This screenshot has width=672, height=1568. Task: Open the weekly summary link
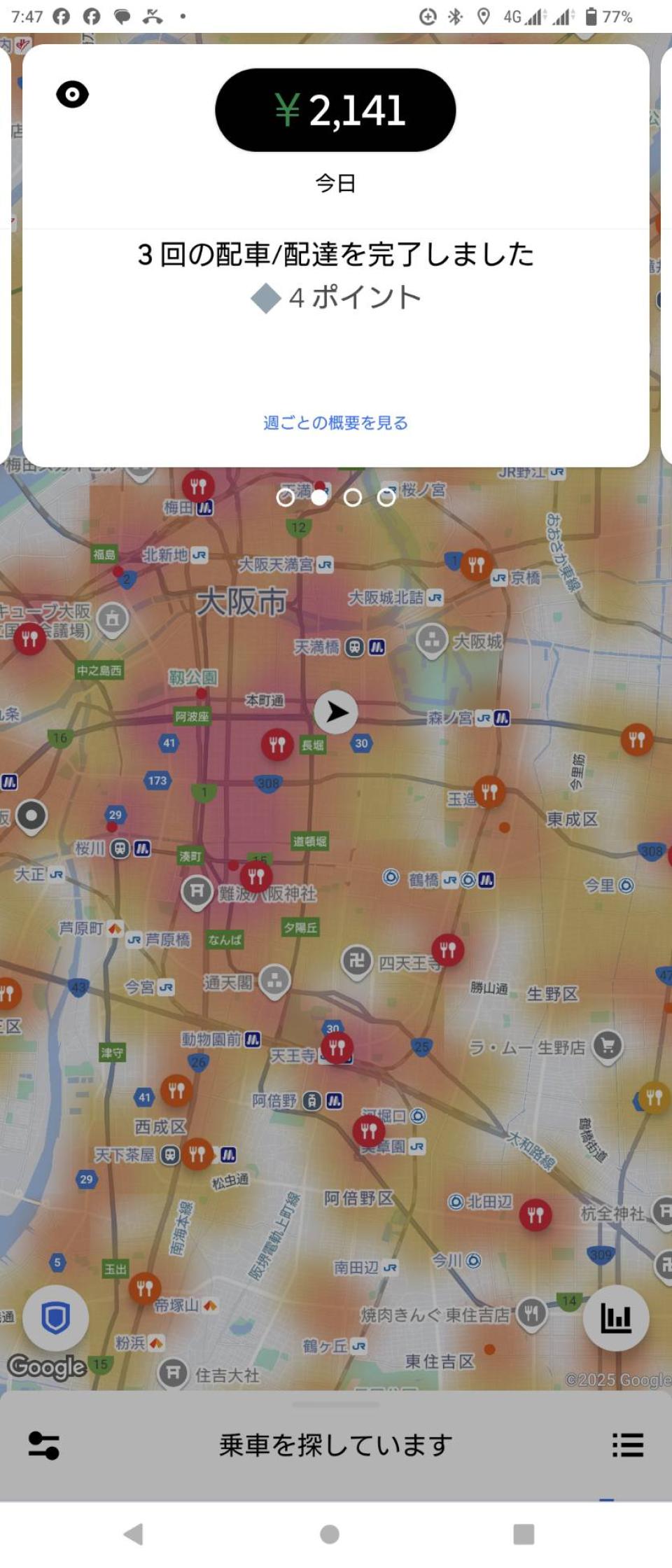click(335, 423)
